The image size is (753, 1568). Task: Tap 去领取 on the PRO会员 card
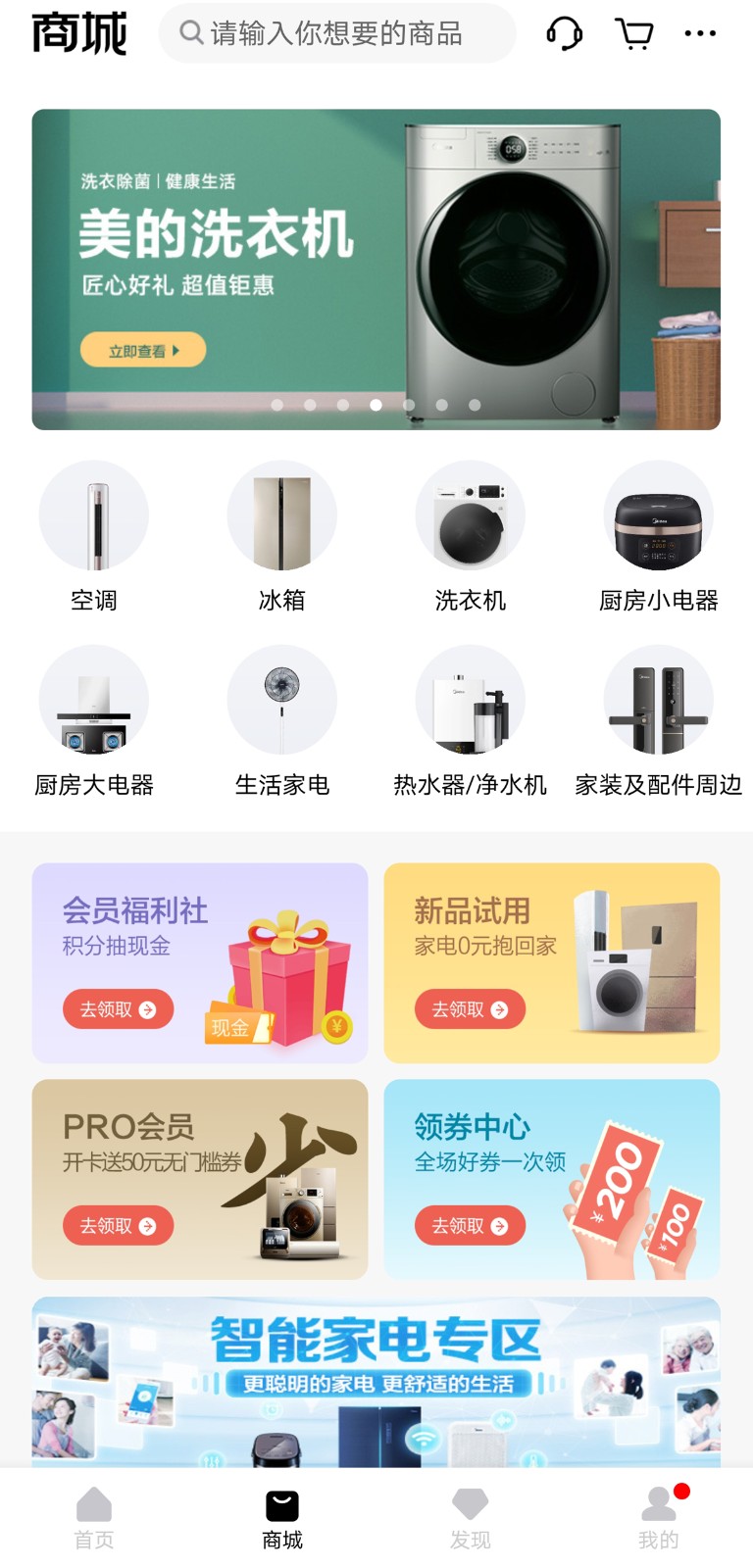[x=119, y=1226]
